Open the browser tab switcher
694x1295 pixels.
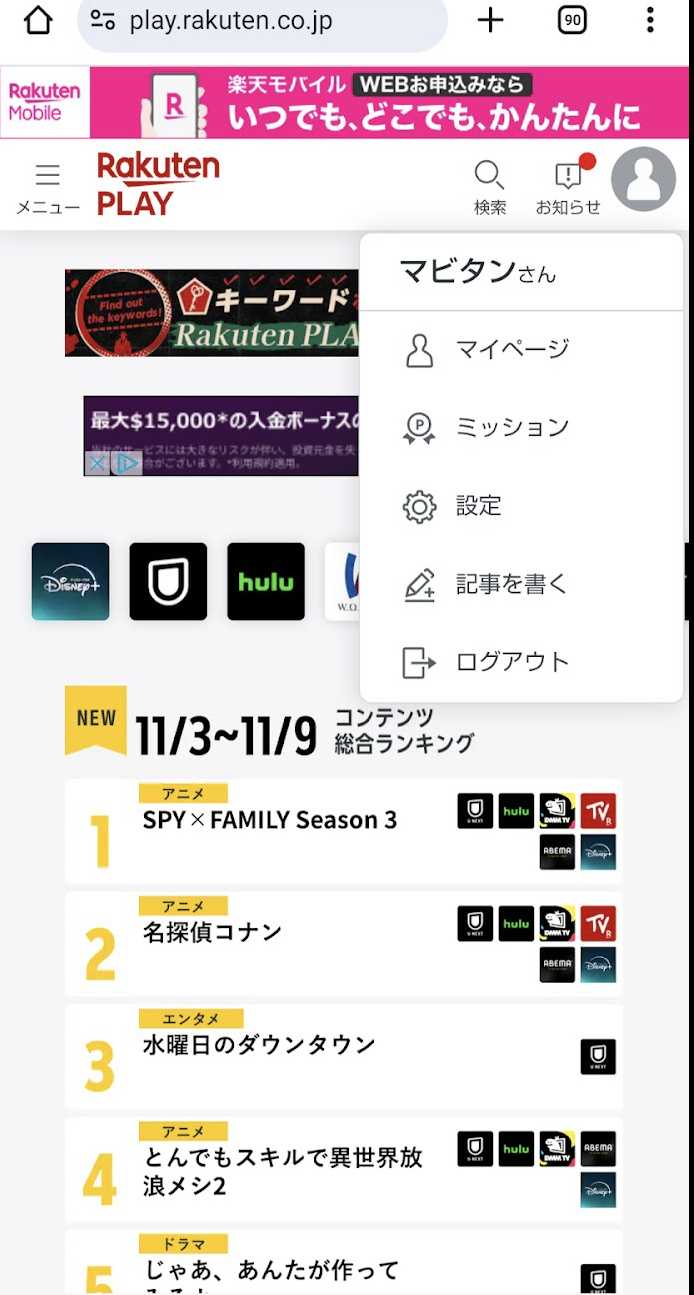point(572,20)
